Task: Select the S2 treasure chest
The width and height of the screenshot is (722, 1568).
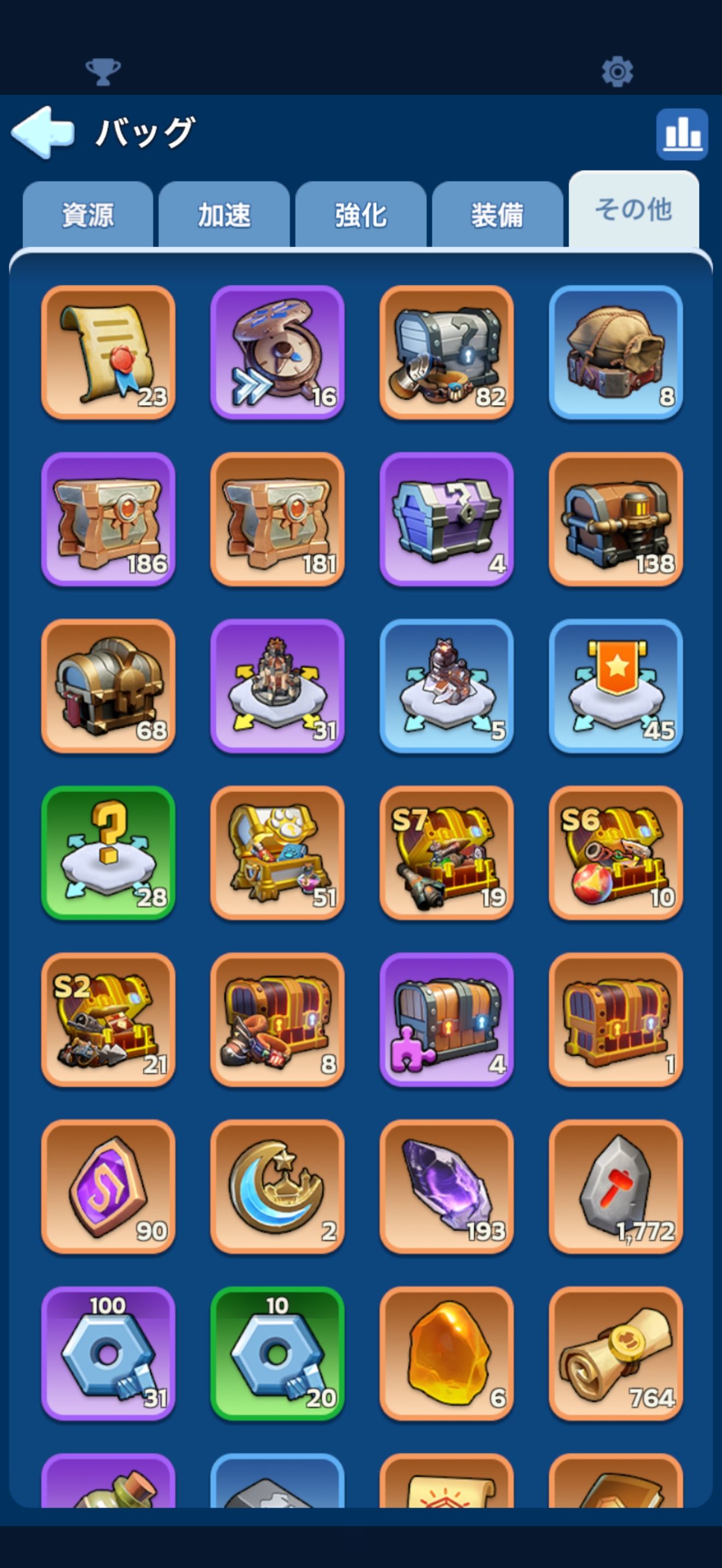Action: coord(108,1019)
